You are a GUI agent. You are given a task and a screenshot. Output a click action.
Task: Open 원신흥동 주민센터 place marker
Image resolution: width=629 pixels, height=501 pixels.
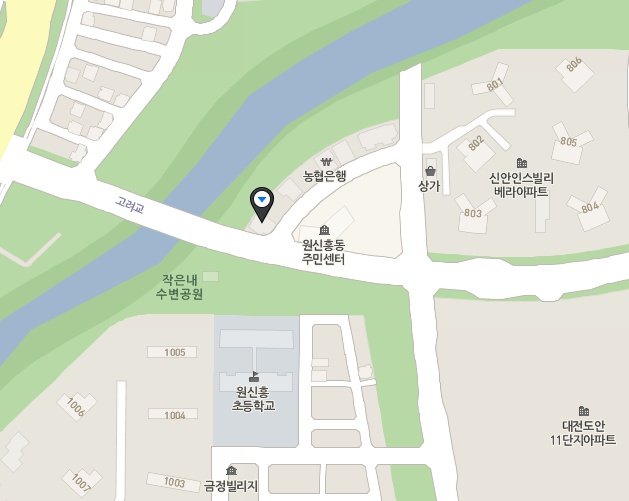[323, 231]
